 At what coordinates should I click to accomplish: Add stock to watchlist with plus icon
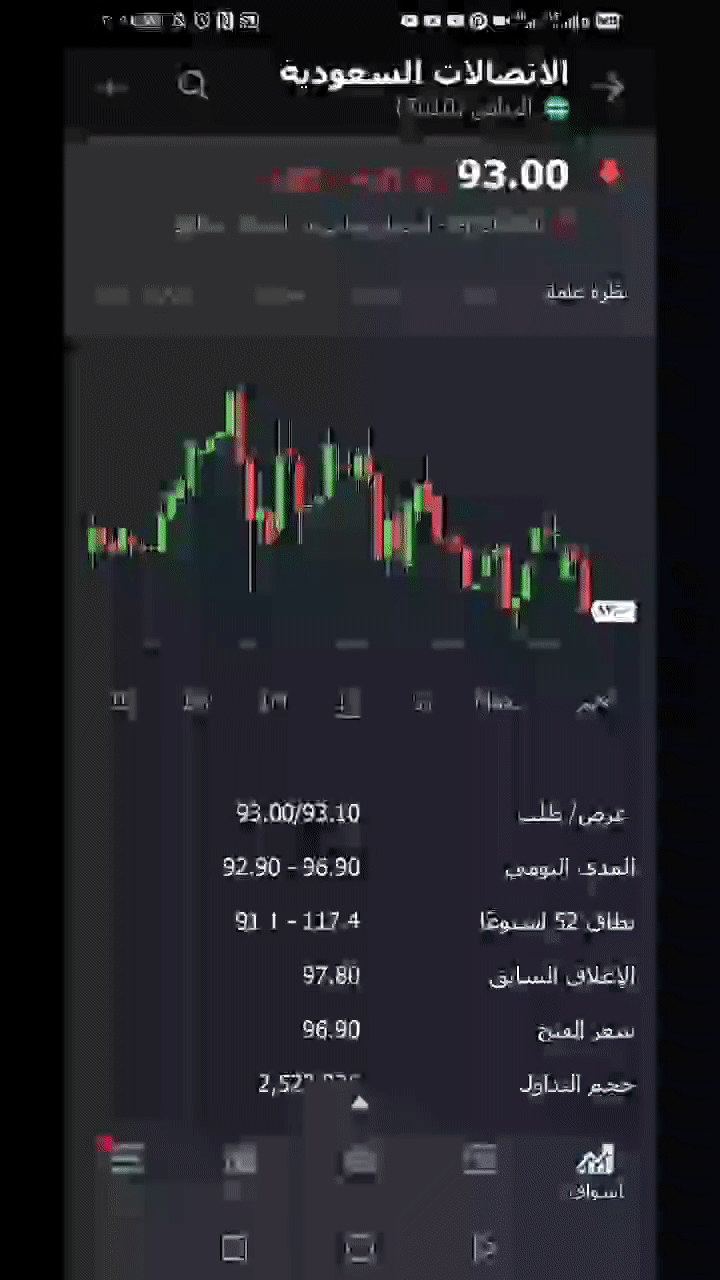[x=111, y=88]
